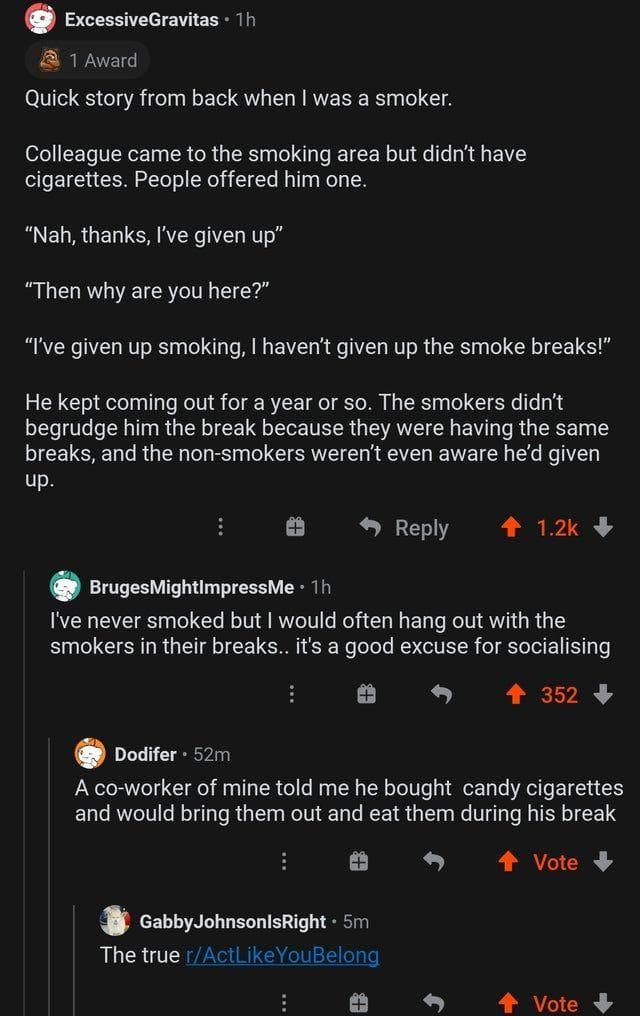Screen dimensions: 640x1016
Task: Open GabbyJohnsonIsRight's profile
Action: click(x=232, y=920)
